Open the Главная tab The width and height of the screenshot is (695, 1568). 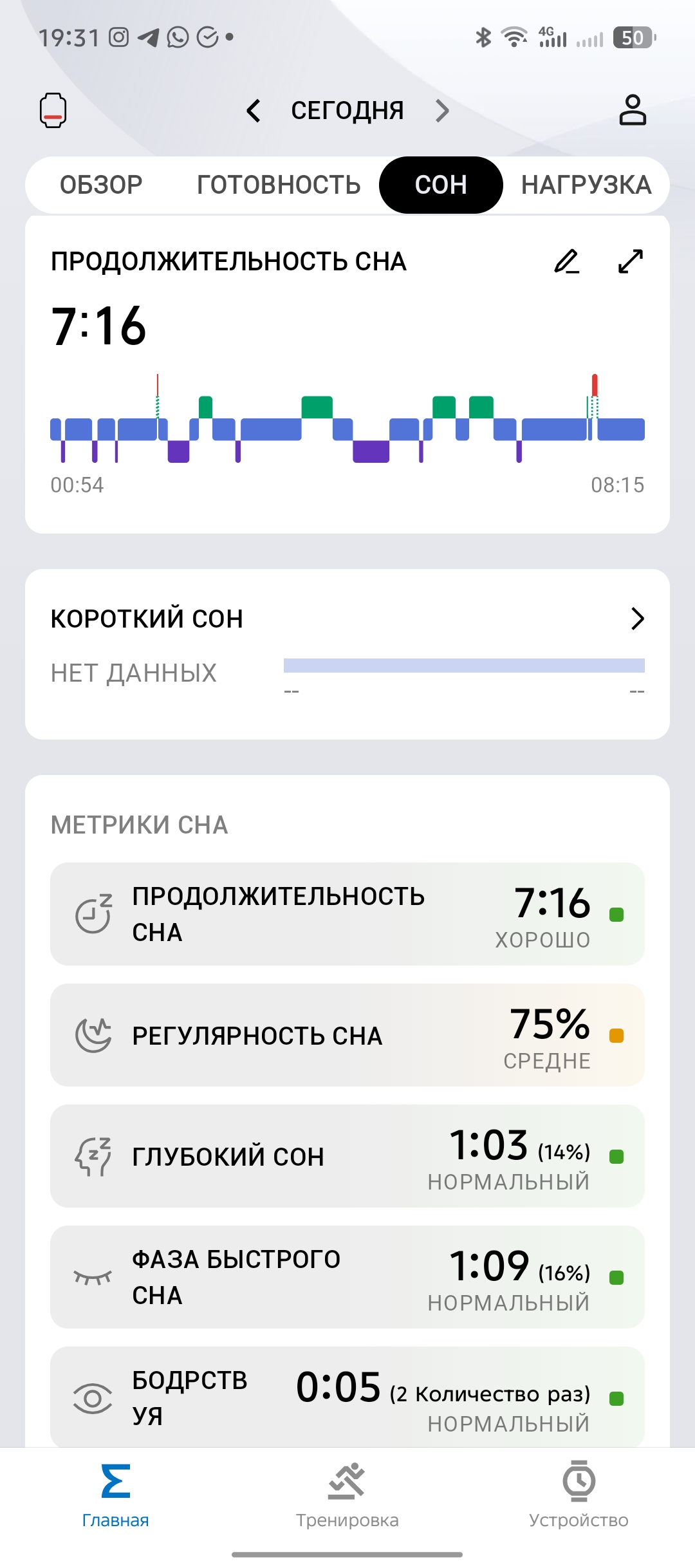(116, 1496)
